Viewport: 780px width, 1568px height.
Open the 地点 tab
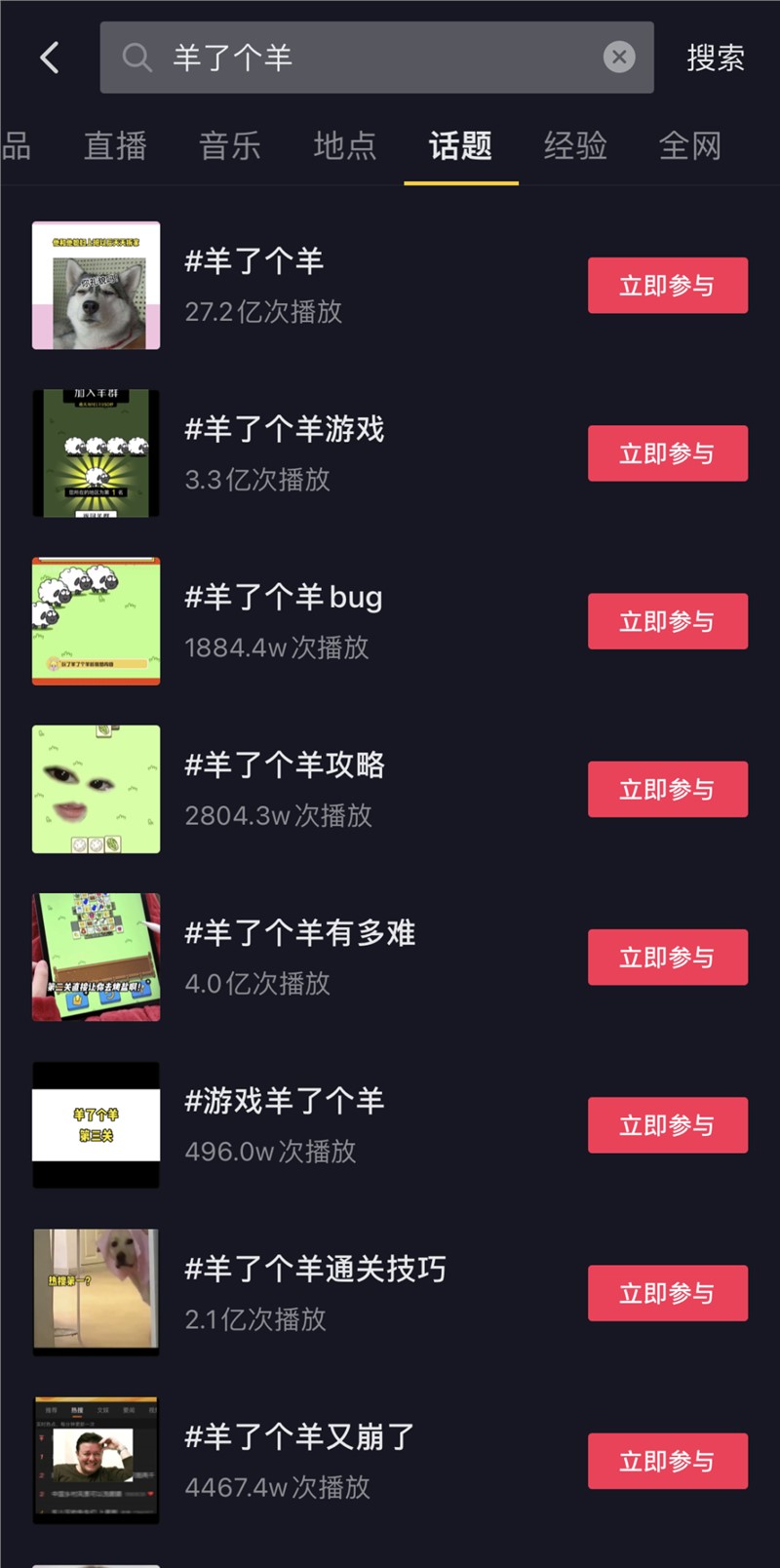[x=344, y=146]
